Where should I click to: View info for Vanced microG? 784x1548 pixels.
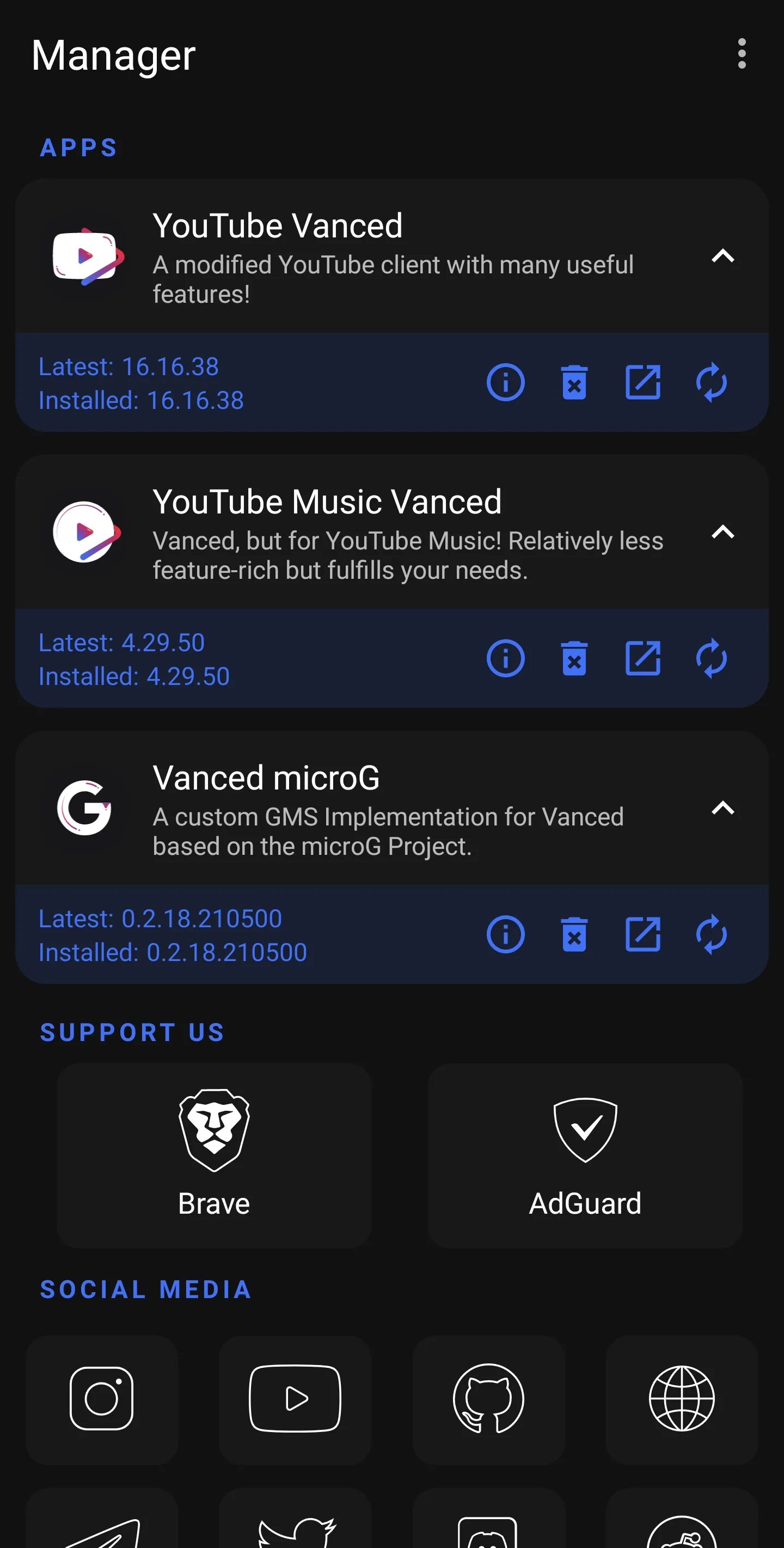[505, 934]
